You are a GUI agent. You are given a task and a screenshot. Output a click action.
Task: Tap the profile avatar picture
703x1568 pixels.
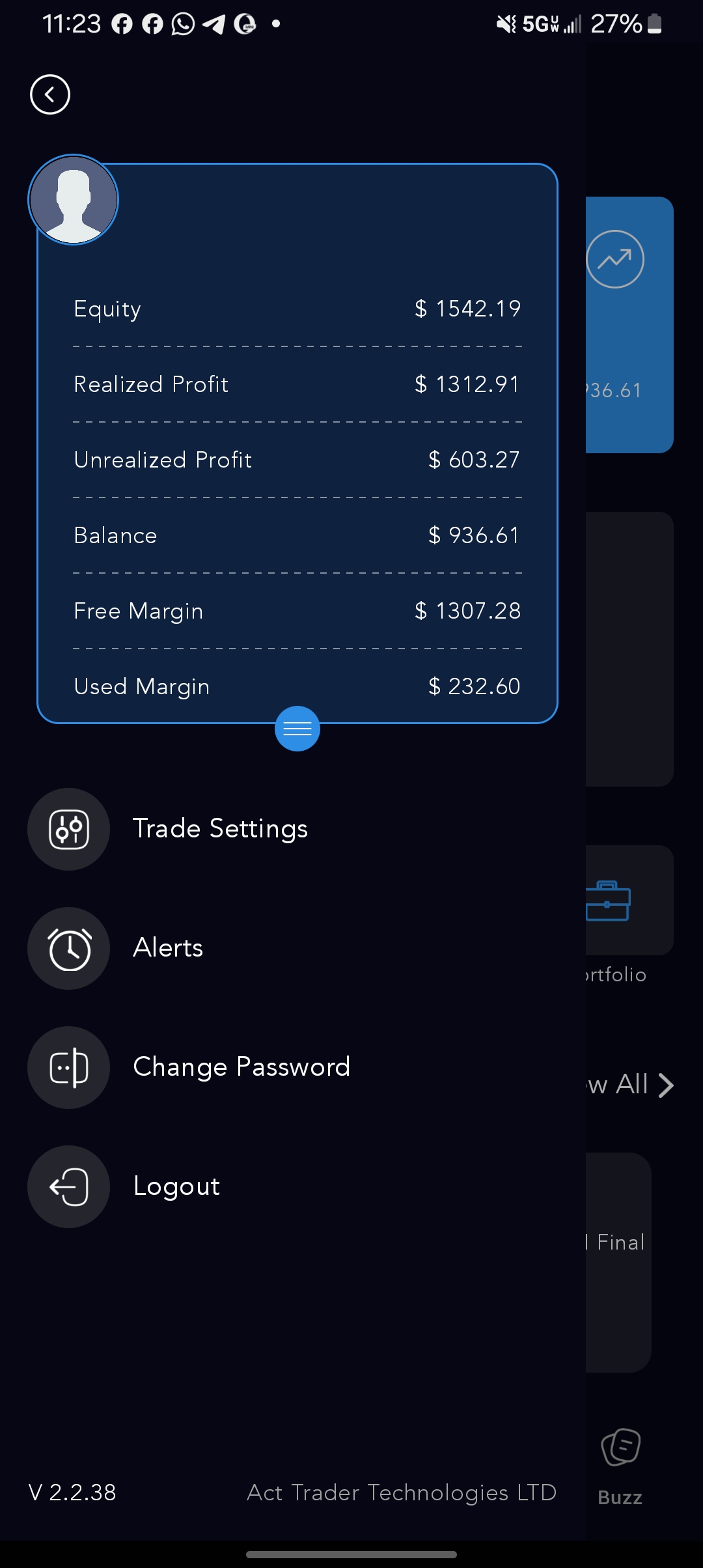[x=73, y=200]
